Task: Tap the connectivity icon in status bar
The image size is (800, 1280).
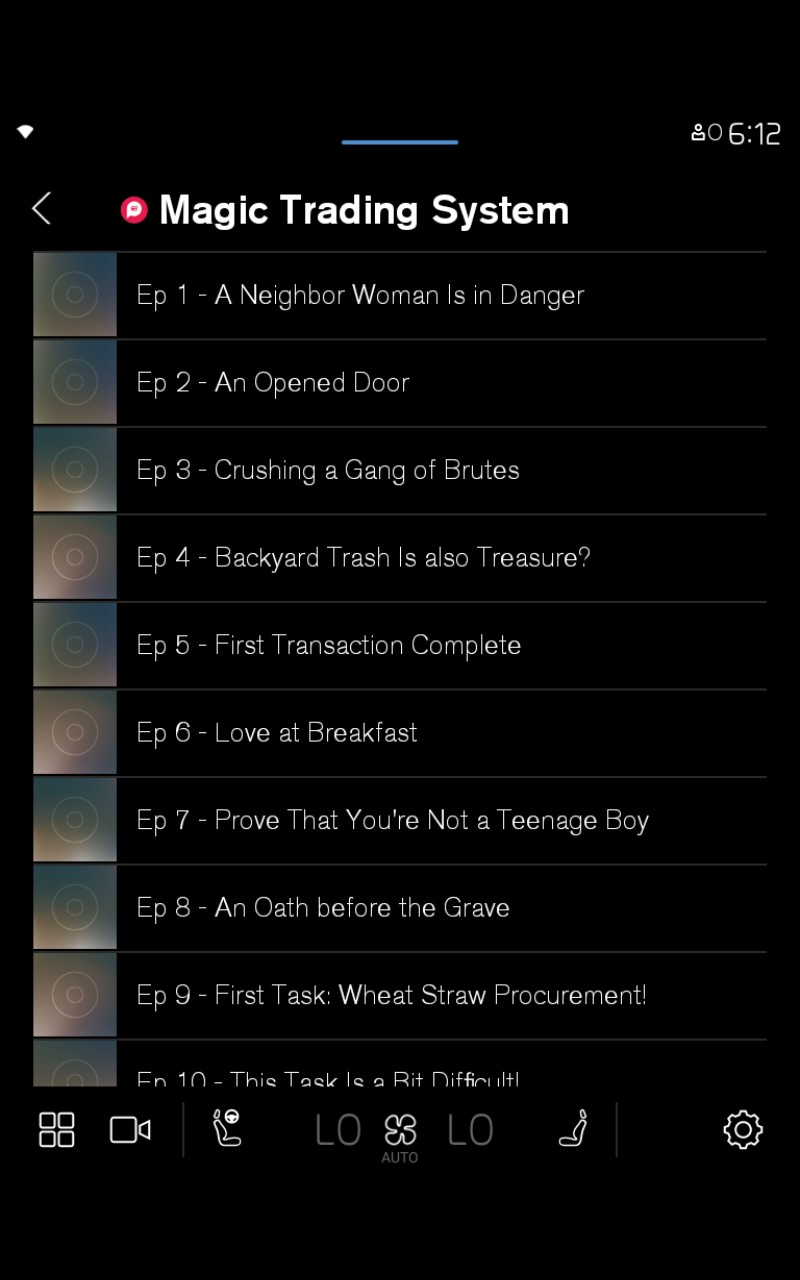Action: tap(25, 131)
